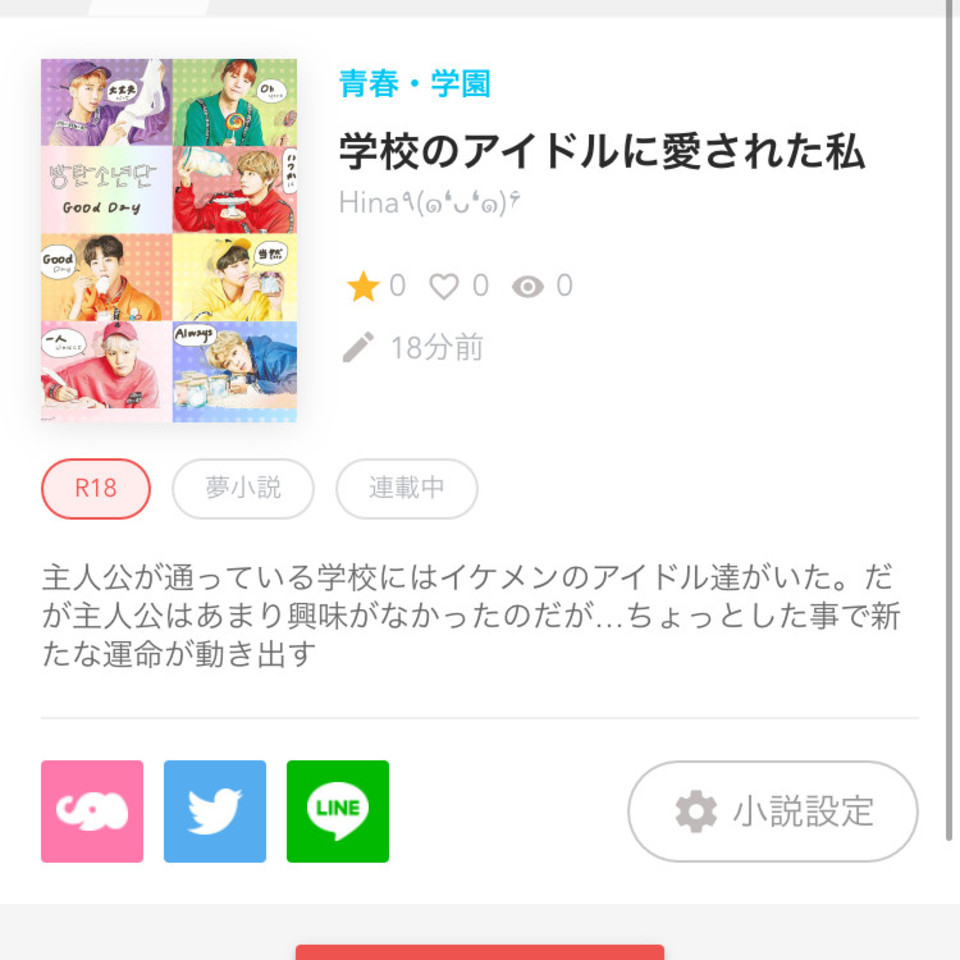Viewport: 960px width, 960px height.
Task: Open the 連載中 status chip
Action: pyautogui.click(x=406, y=488)
